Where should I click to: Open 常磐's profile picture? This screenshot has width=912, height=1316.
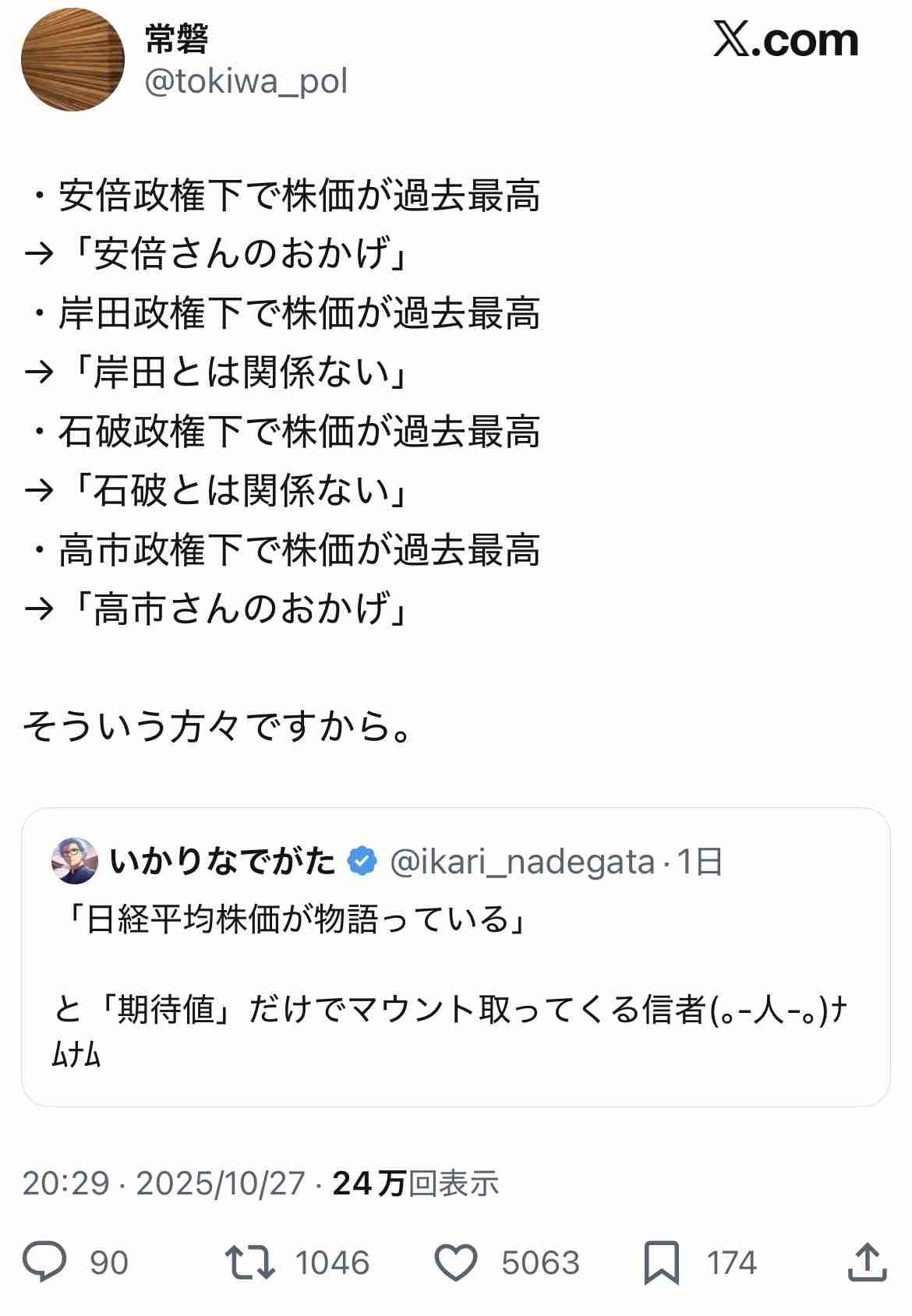(x=72, y=60)
